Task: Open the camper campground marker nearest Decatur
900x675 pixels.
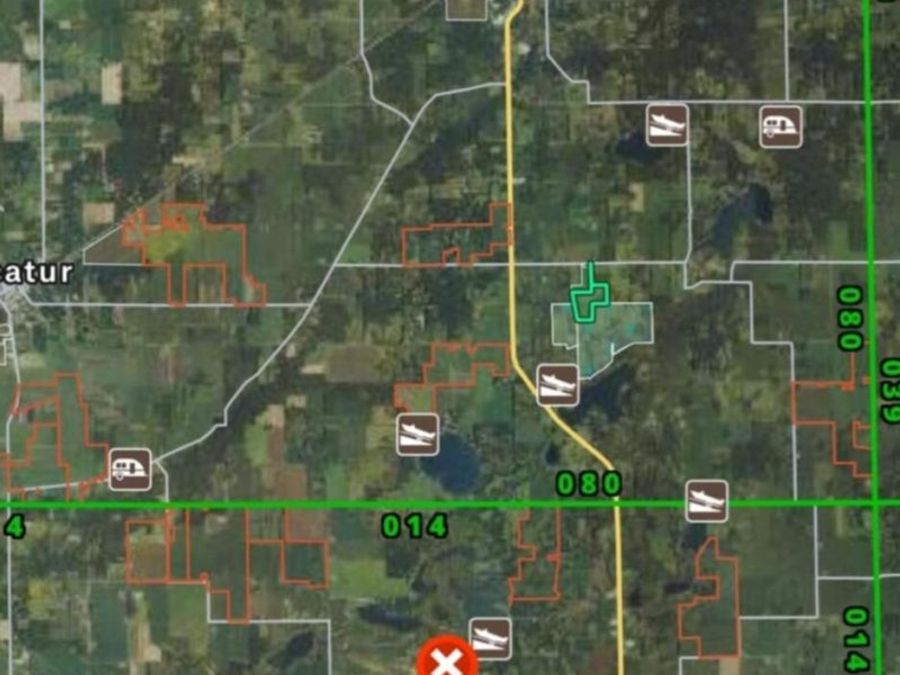Action: click(130, 469)
